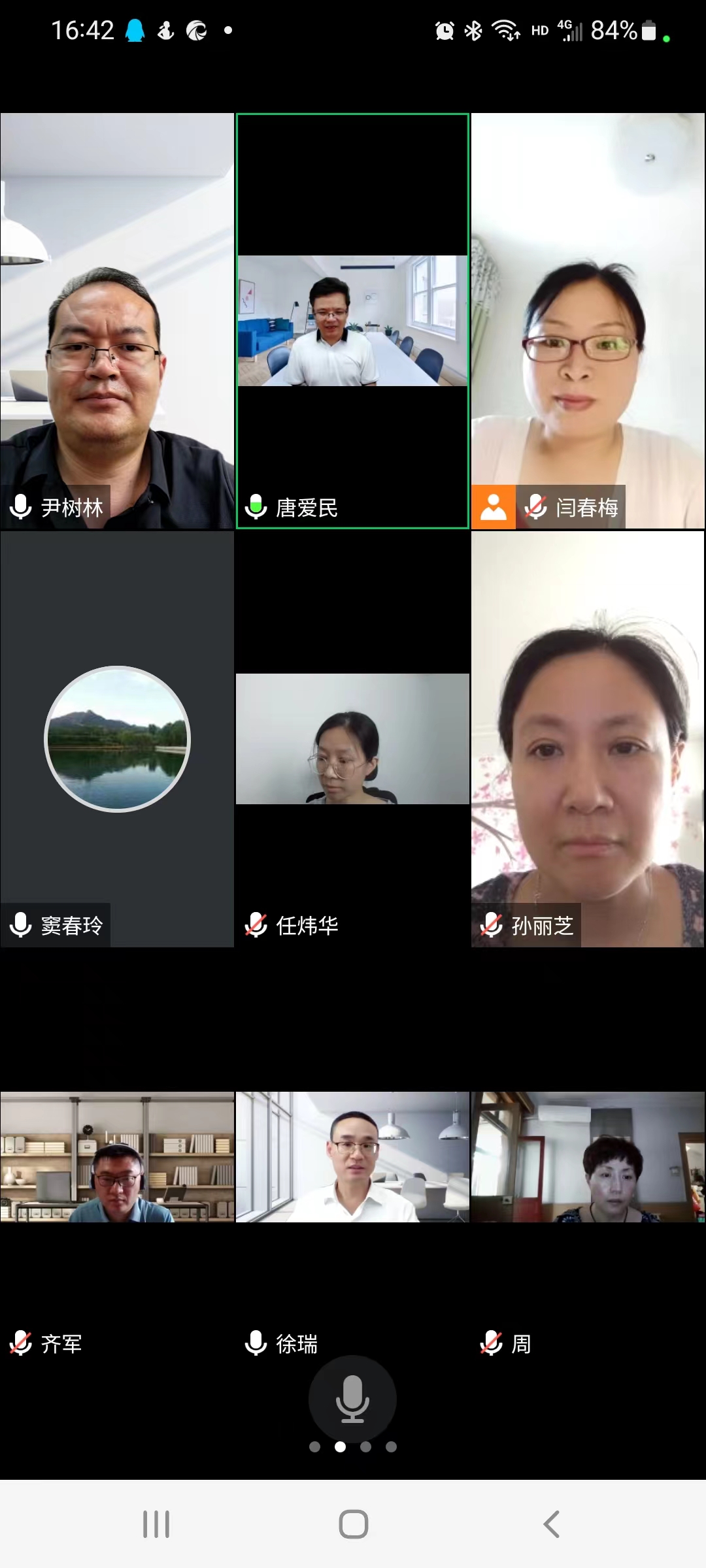The width and height of the screenshot is (706, 1568).
Task: Toggle the round microphone button
Action: tap(352, 1398)
